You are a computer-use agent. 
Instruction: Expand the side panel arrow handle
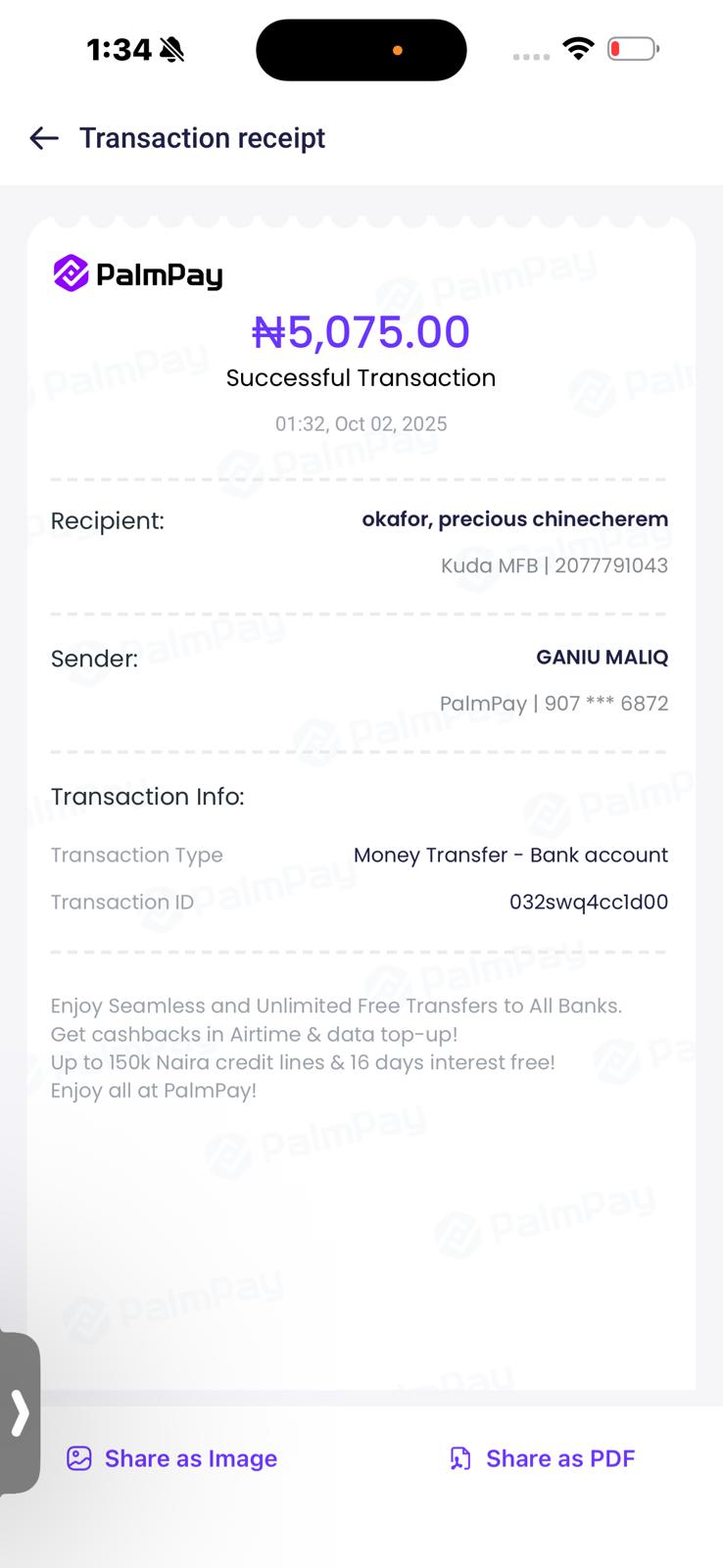tap(20, 1412)
